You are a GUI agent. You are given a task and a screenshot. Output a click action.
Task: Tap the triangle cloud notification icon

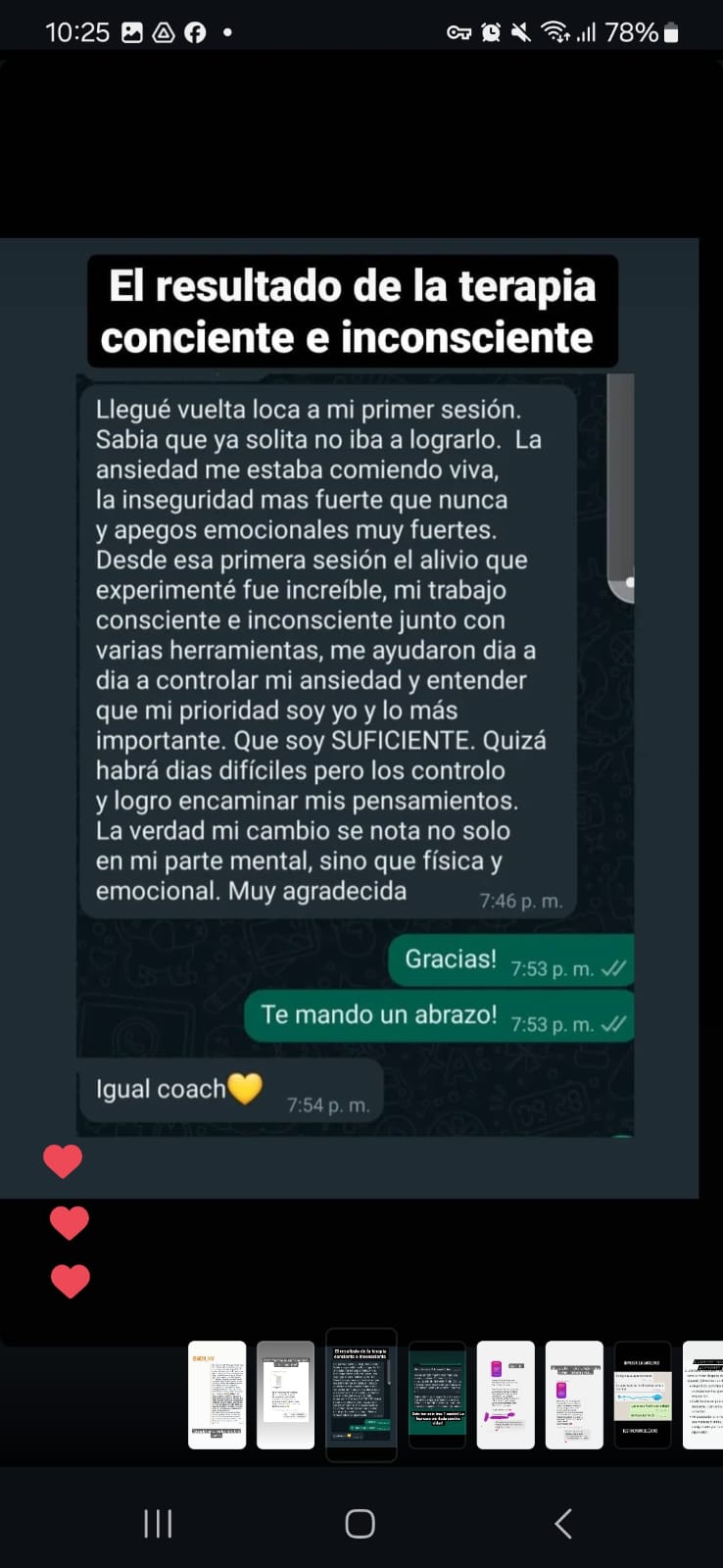(162, 32)
